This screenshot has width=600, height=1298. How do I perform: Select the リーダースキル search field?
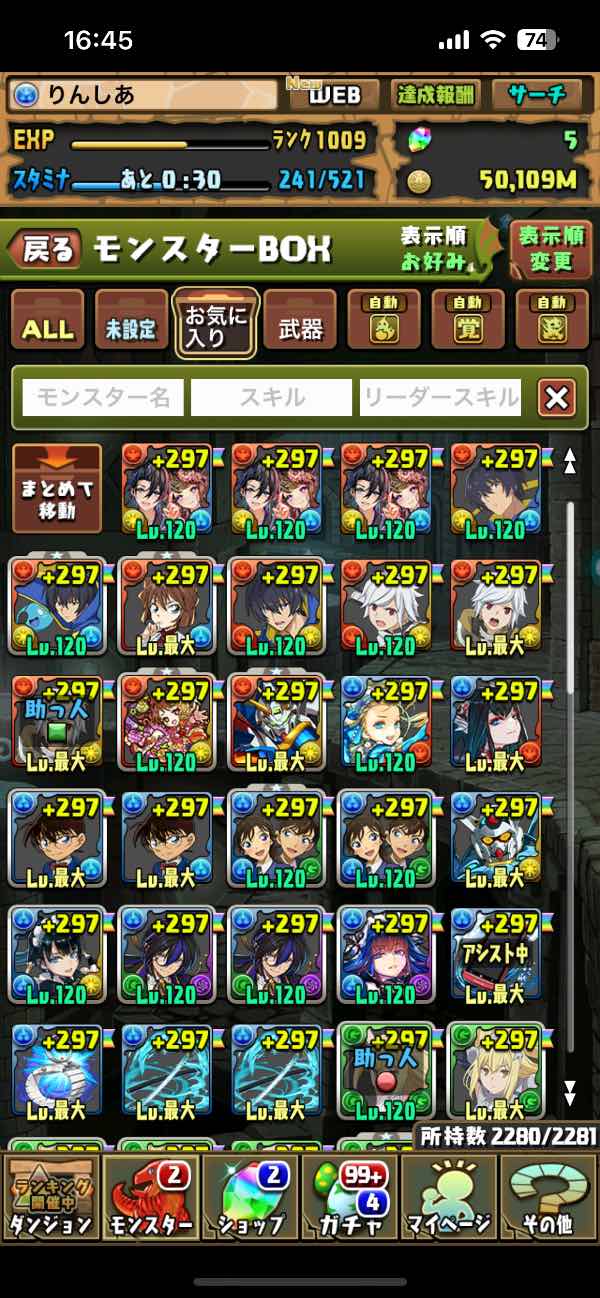pos(441,397)
